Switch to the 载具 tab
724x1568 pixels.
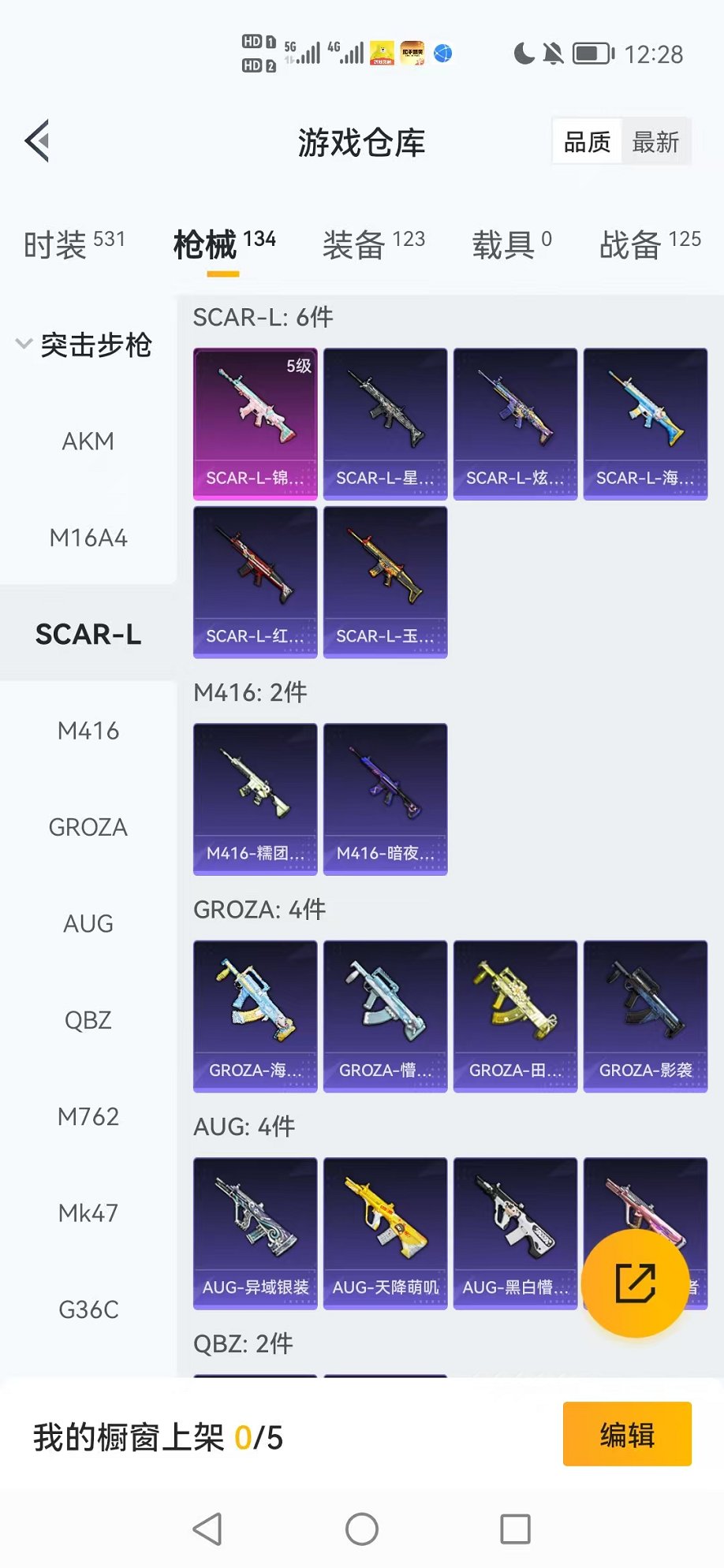[511, 244]
